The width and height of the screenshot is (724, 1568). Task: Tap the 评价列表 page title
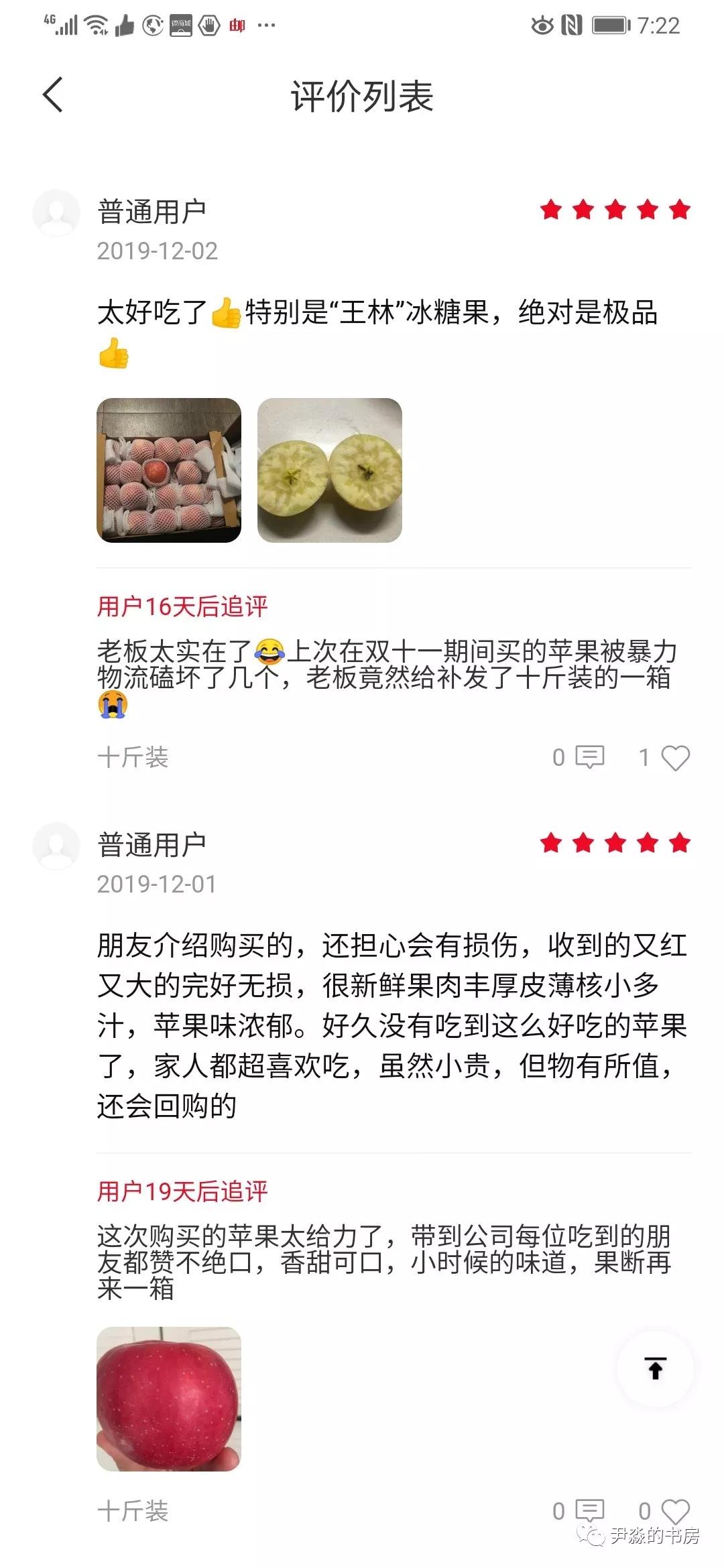362,95
